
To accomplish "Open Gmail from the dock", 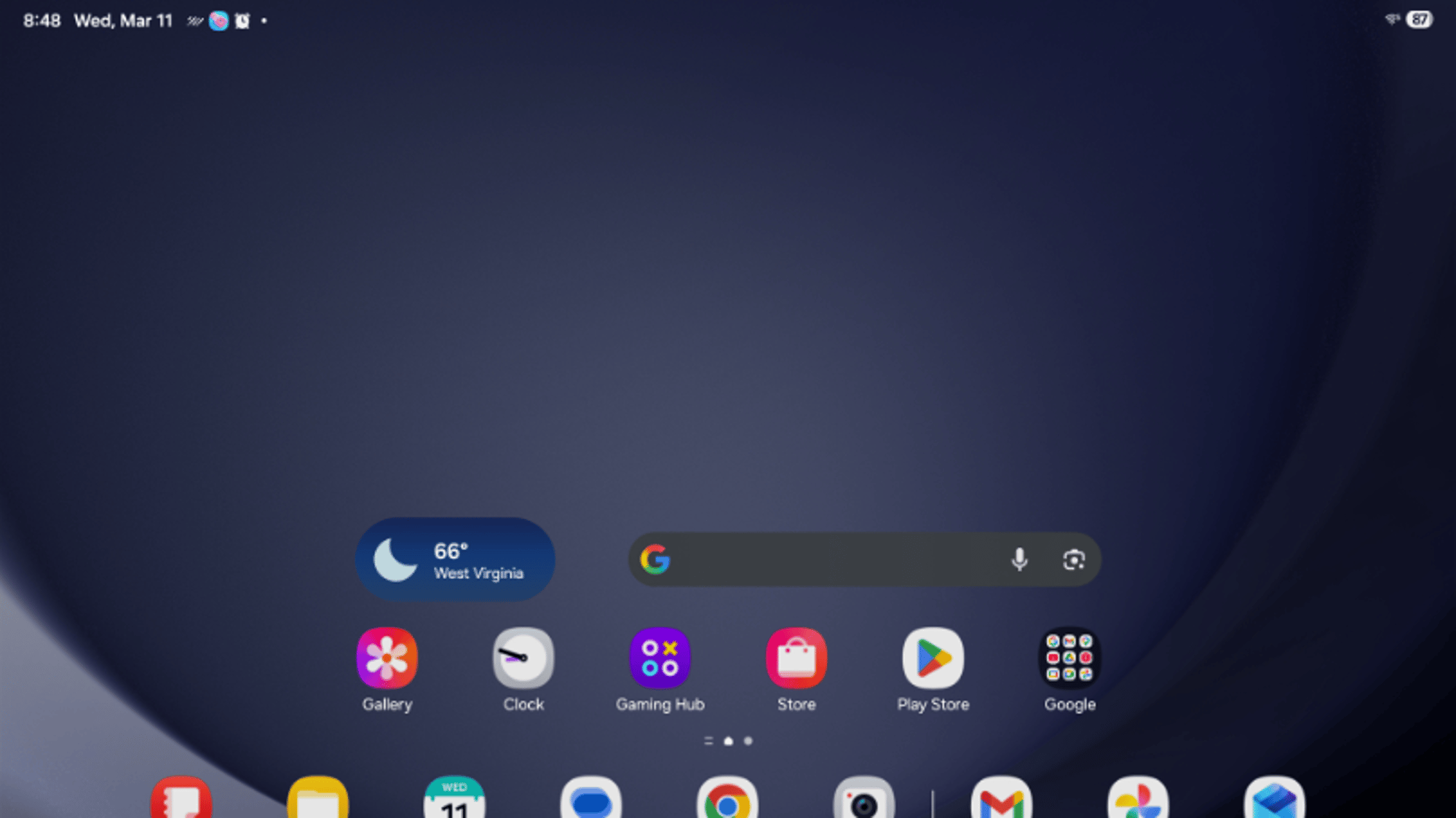I will point(1001,800).
